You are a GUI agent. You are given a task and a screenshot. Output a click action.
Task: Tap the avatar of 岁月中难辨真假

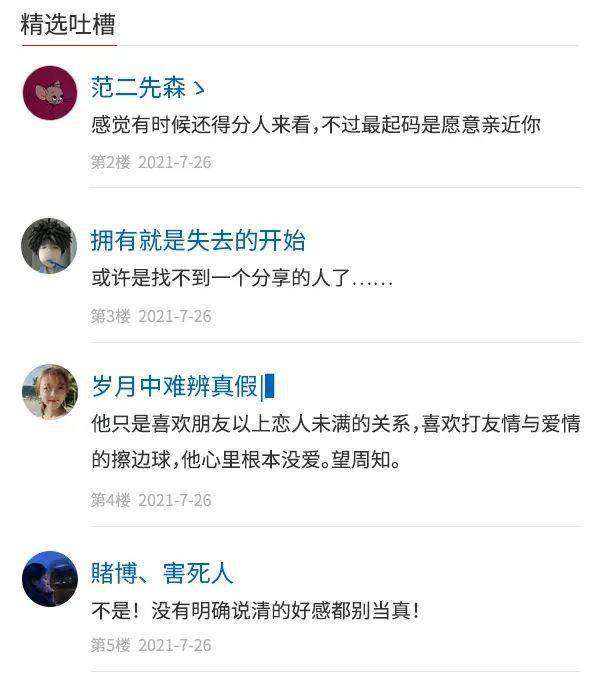tap(49, 392)
